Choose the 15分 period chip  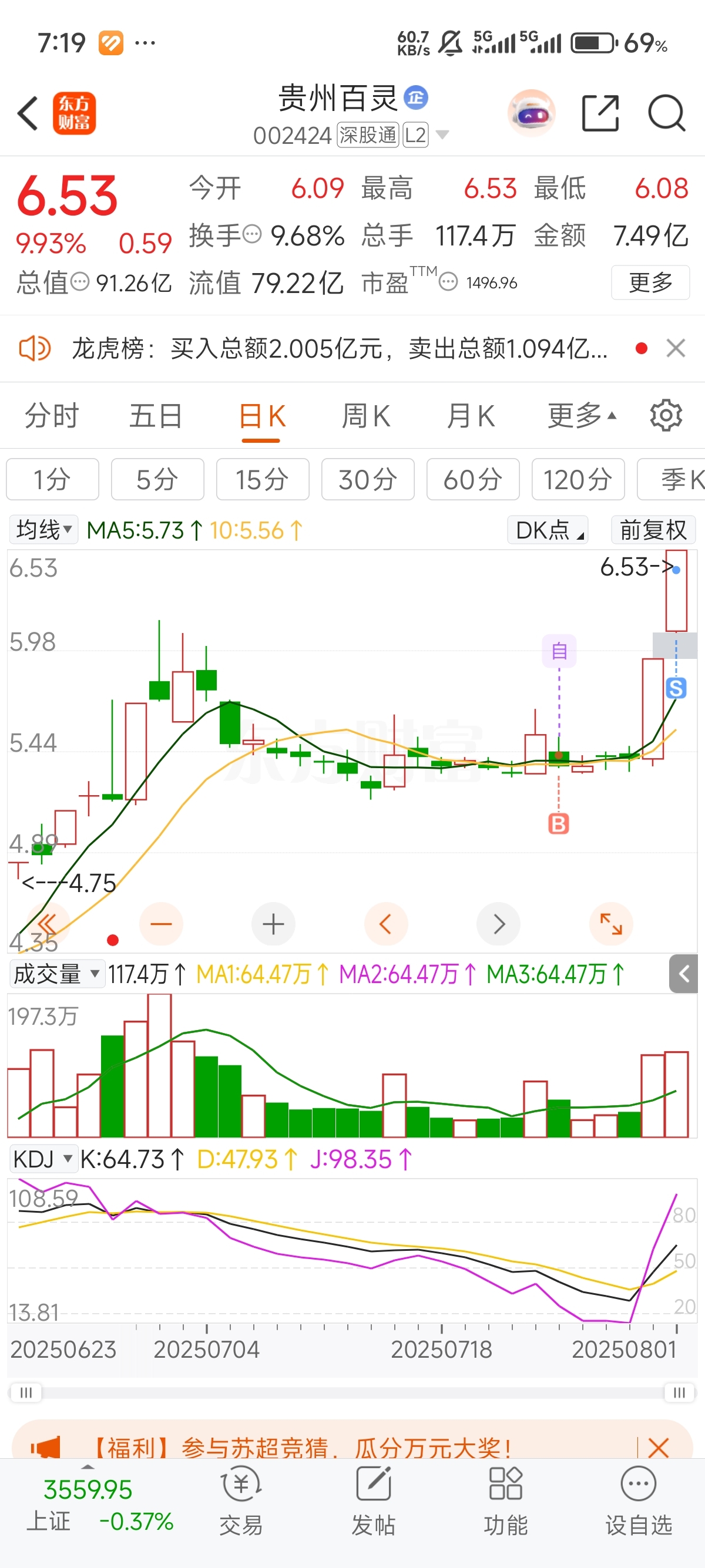point(263,480)
